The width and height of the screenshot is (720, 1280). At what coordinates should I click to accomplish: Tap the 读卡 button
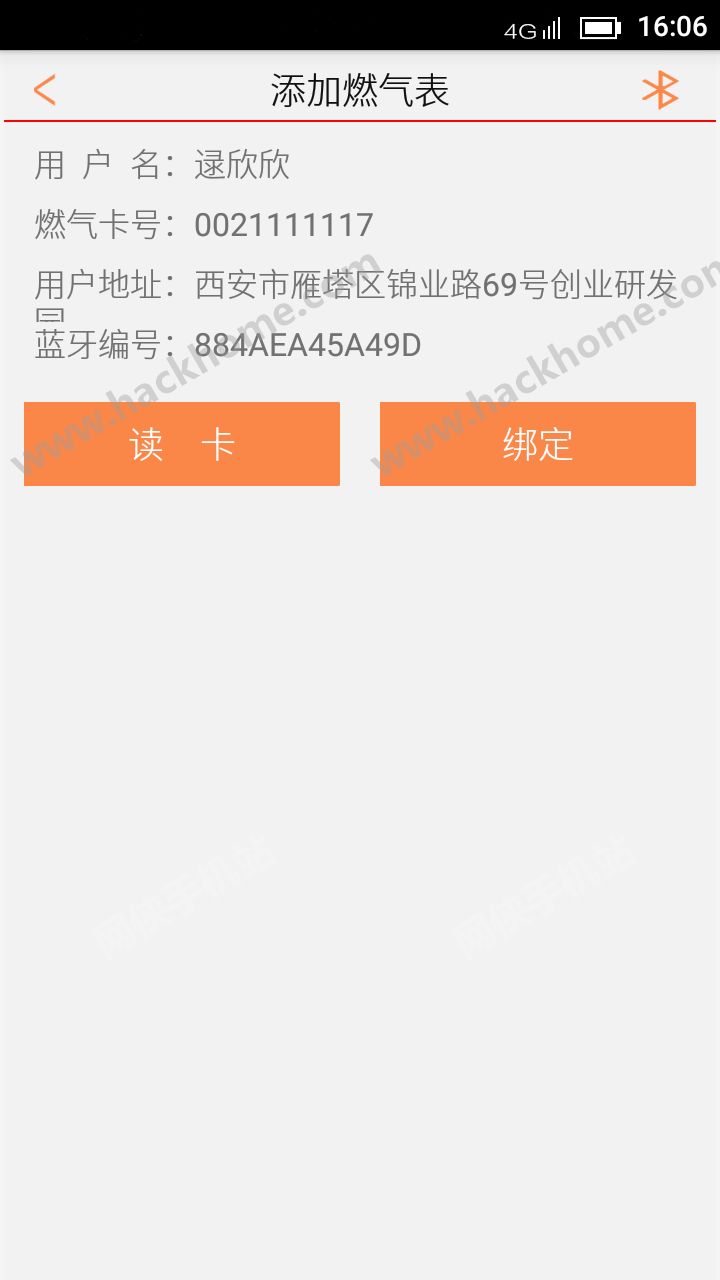[182, 444]
